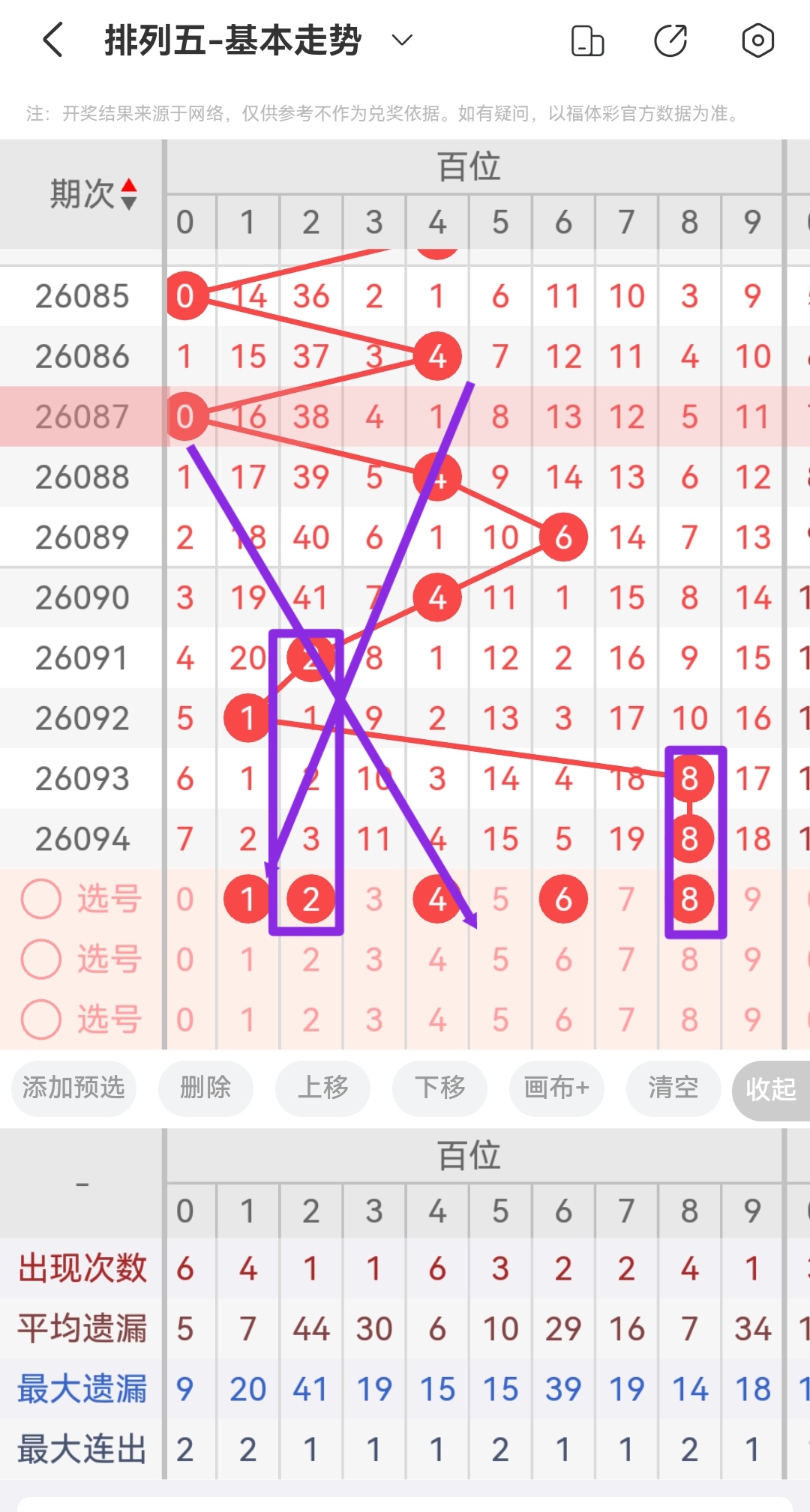Tap the 删除 button

(x=206, y=1089)
